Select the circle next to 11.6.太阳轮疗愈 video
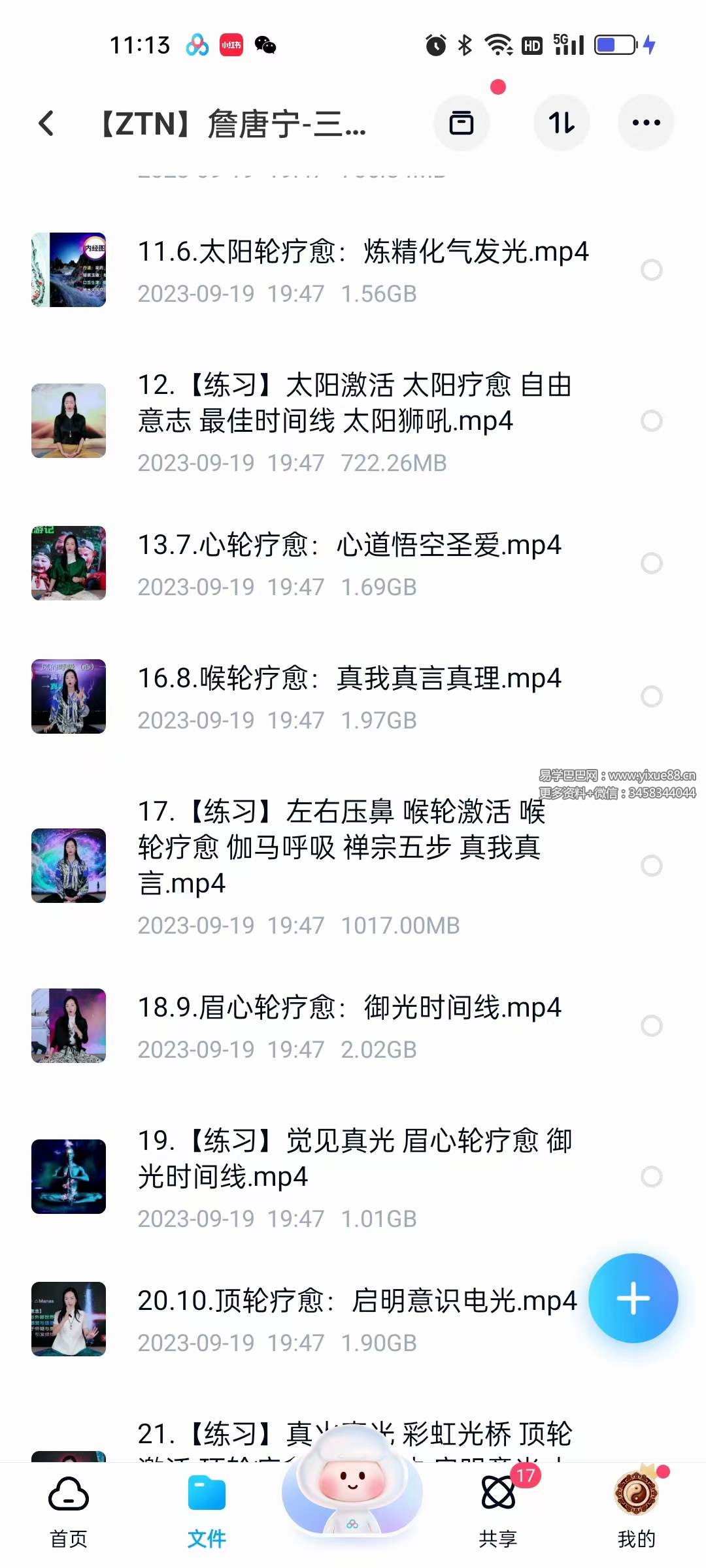The image size is (706, 1568). click(651, 269)
